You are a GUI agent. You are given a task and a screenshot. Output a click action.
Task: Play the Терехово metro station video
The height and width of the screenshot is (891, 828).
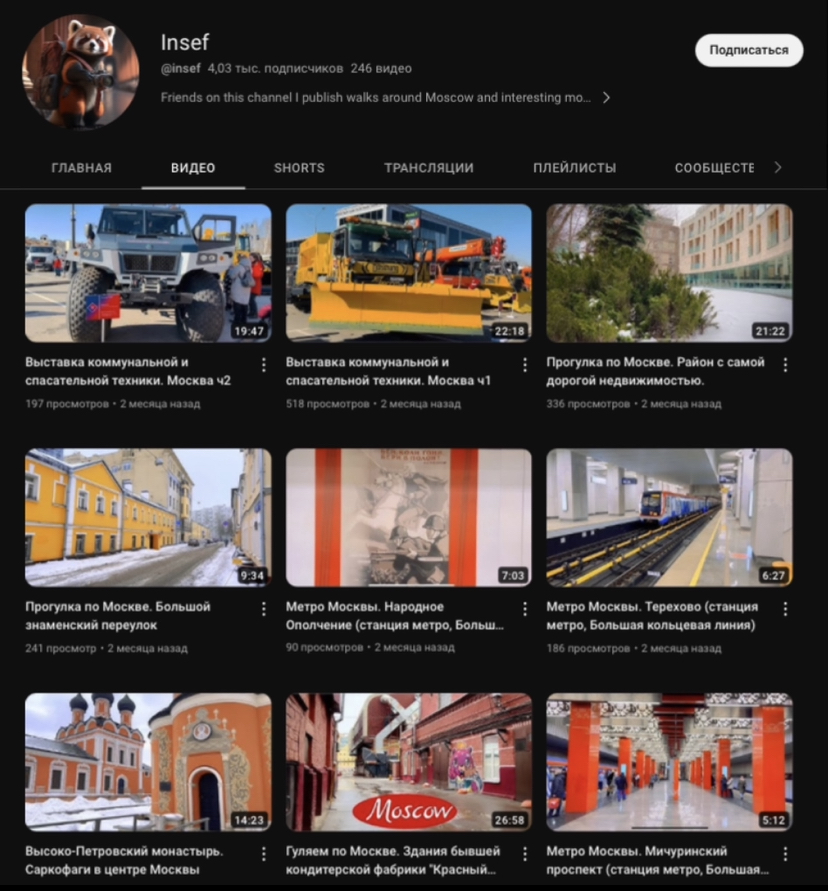(669, 517)
